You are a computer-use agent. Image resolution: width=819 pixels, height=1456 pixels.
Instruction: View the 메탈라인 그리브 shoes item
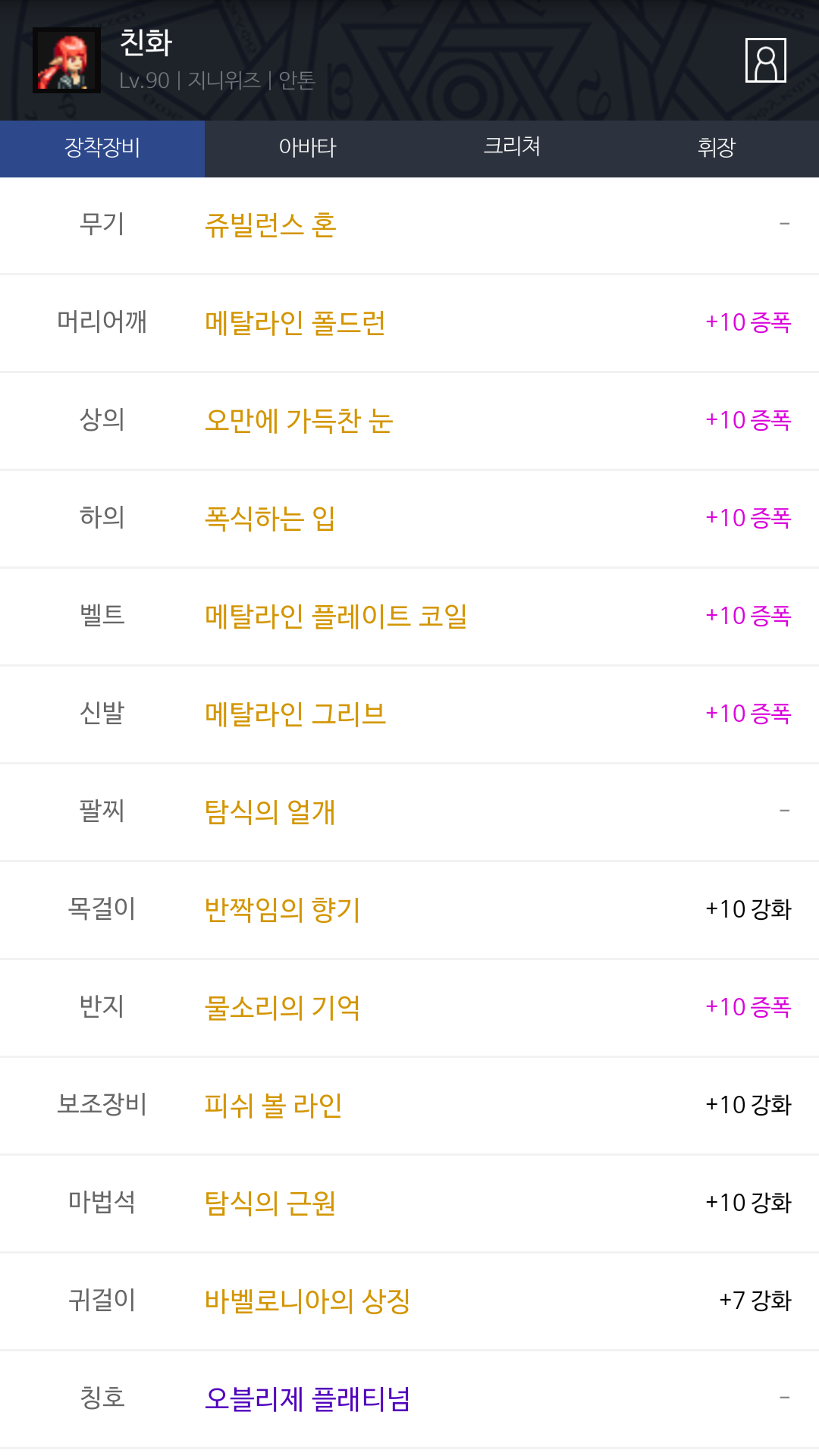tap(295, 714)
